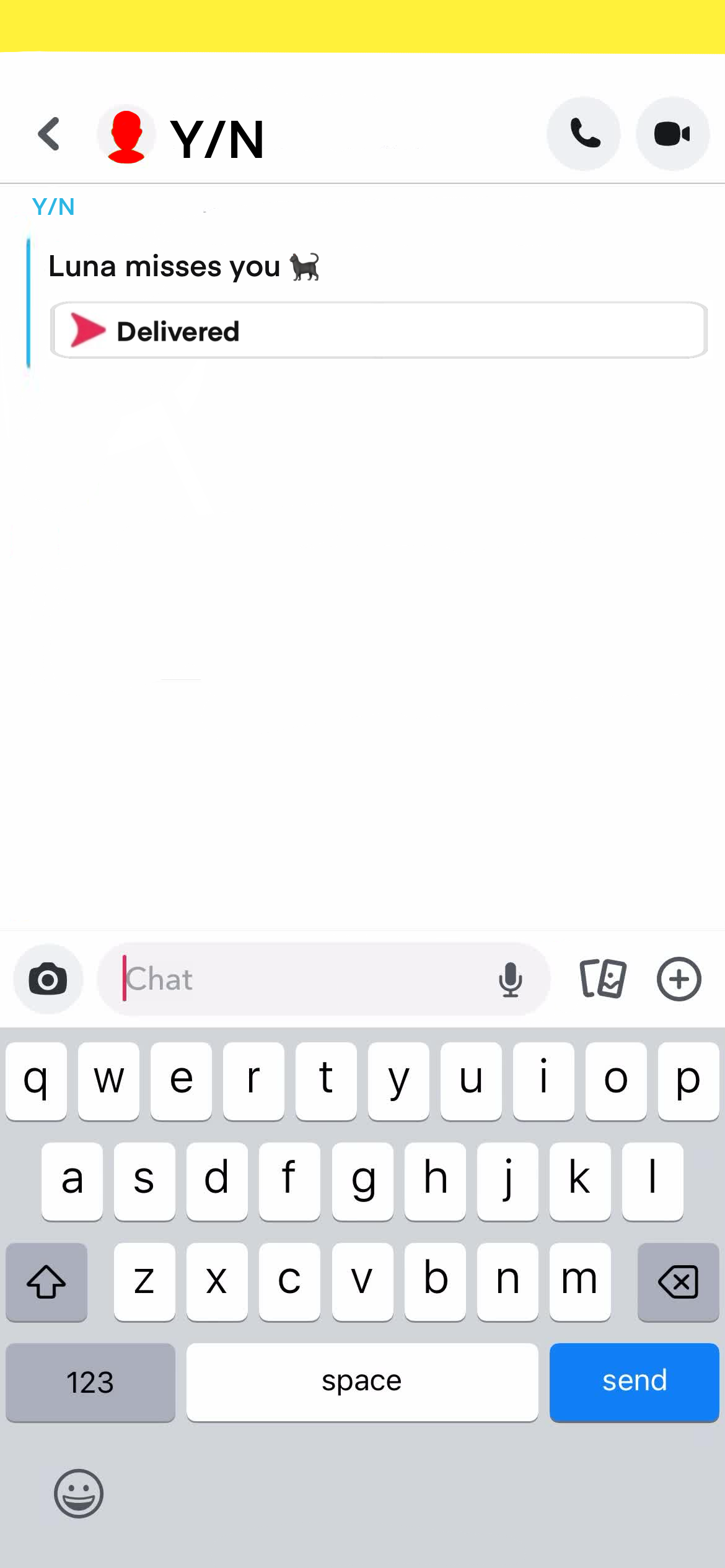Open Y/N's profile avatar
Screen dimensions: 725x1568
(x=126, y=135)
